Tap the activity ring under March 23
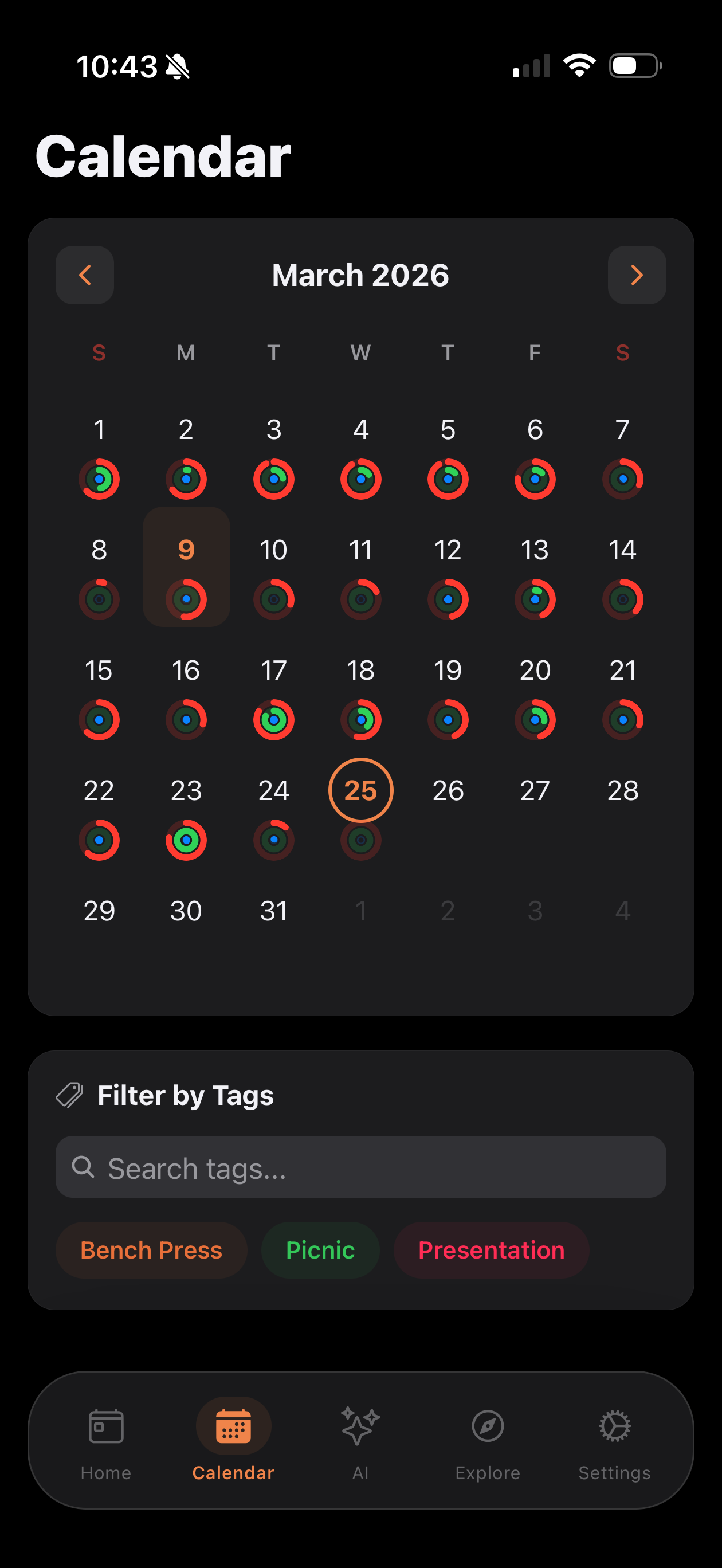Screen dimensions: 722x1568 186,840
